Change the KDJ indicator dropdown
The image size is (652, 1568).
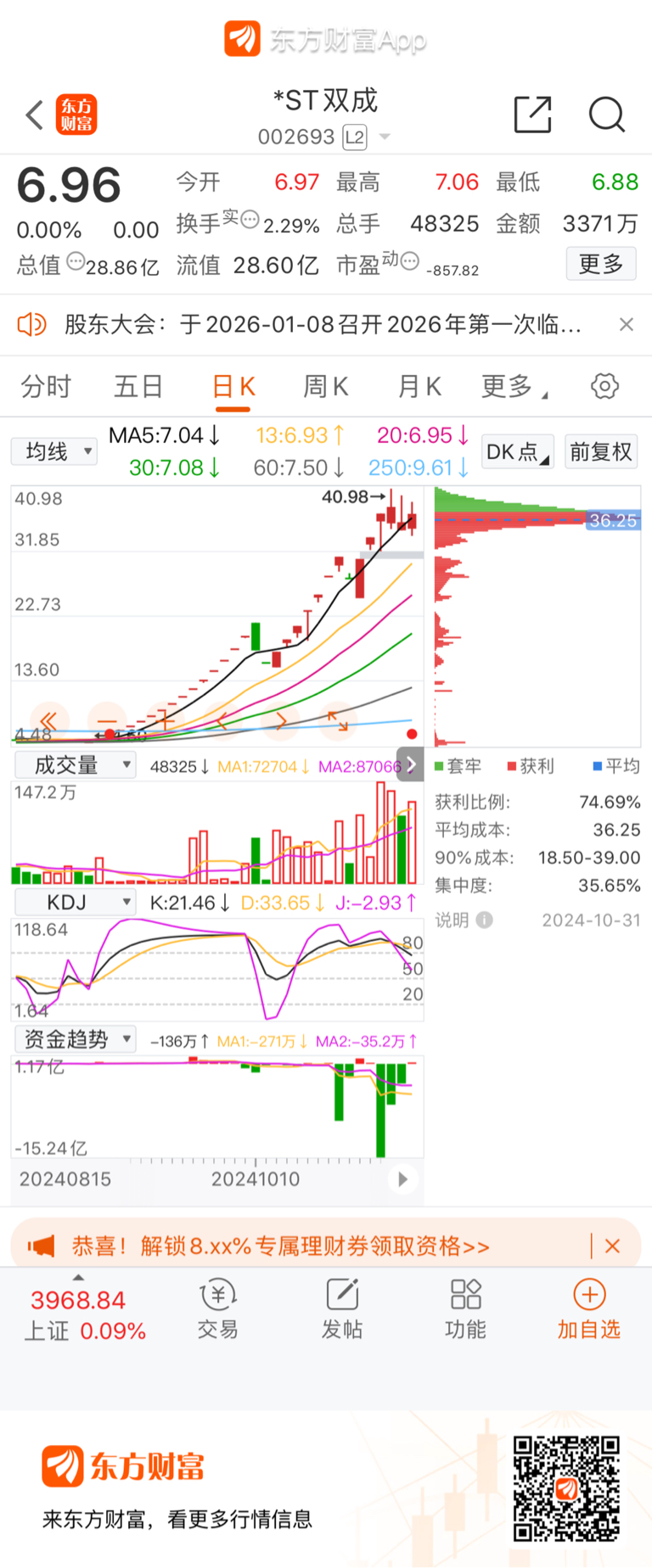[x=76, y=902]
